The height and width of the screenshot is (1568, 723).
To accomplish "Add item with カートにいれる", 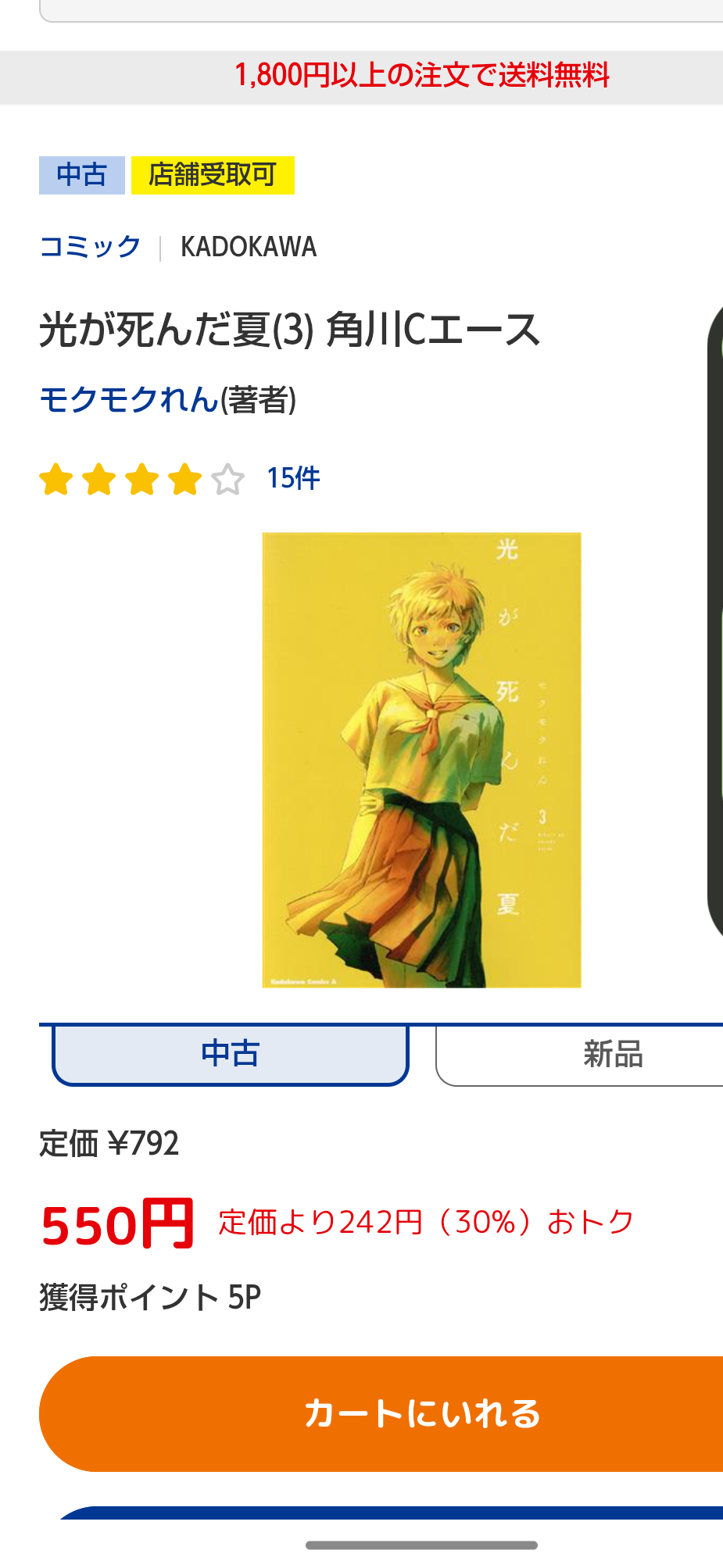I will click(x=381, y=1414).
